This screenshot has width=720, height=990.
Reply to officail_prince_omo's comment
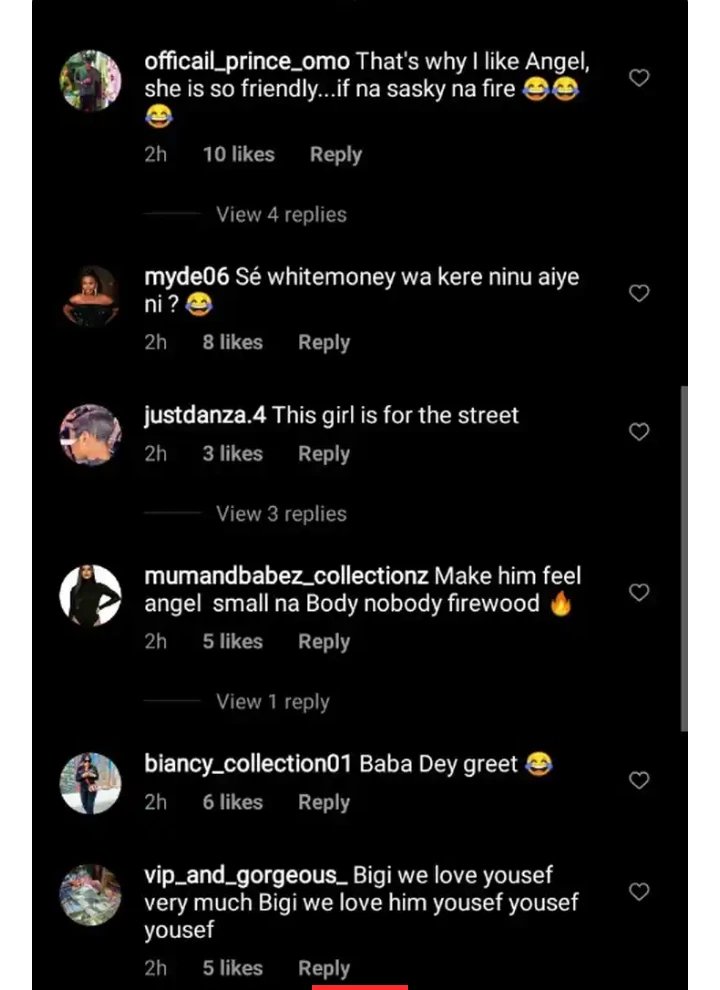[335, 155]
